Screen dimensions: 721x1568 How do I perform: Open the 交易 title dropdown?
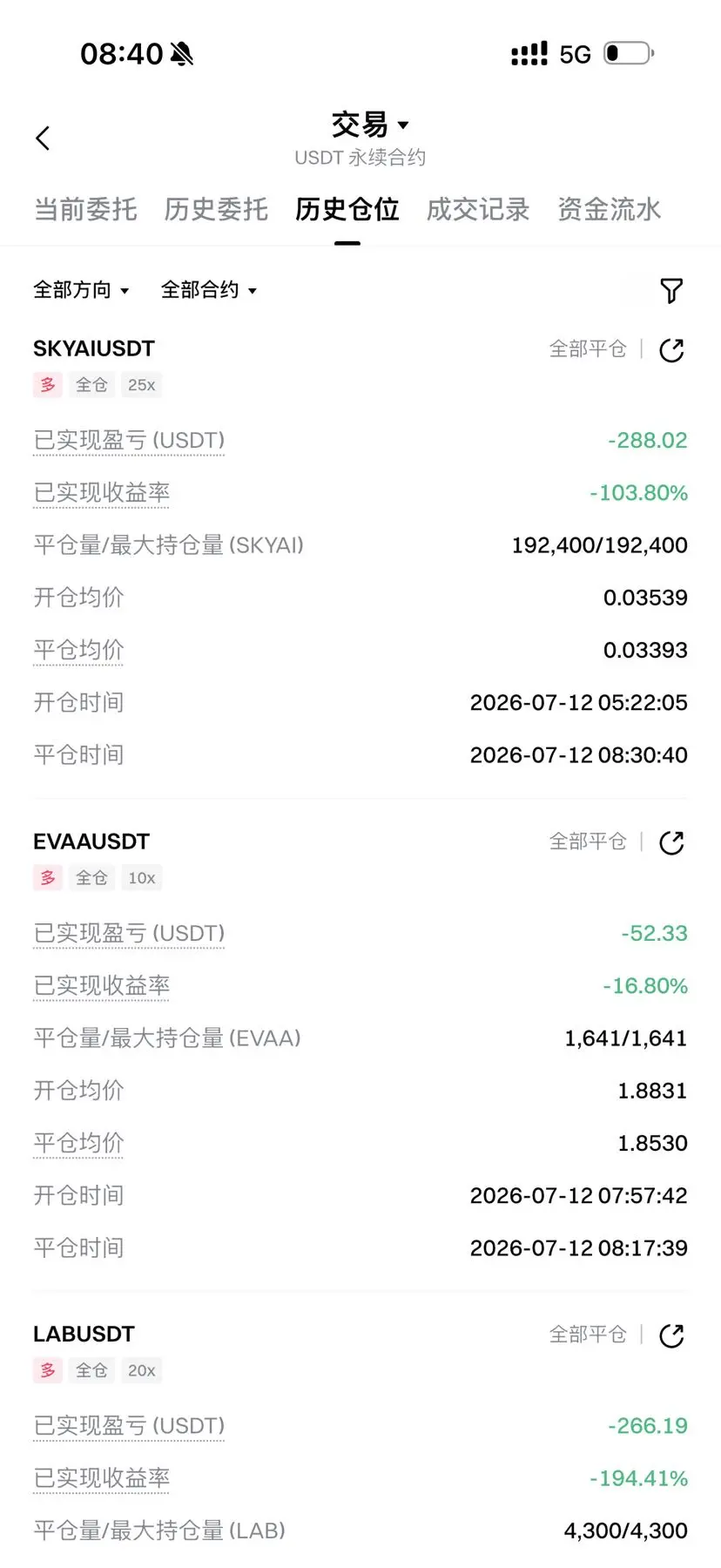tap(370, 125)
